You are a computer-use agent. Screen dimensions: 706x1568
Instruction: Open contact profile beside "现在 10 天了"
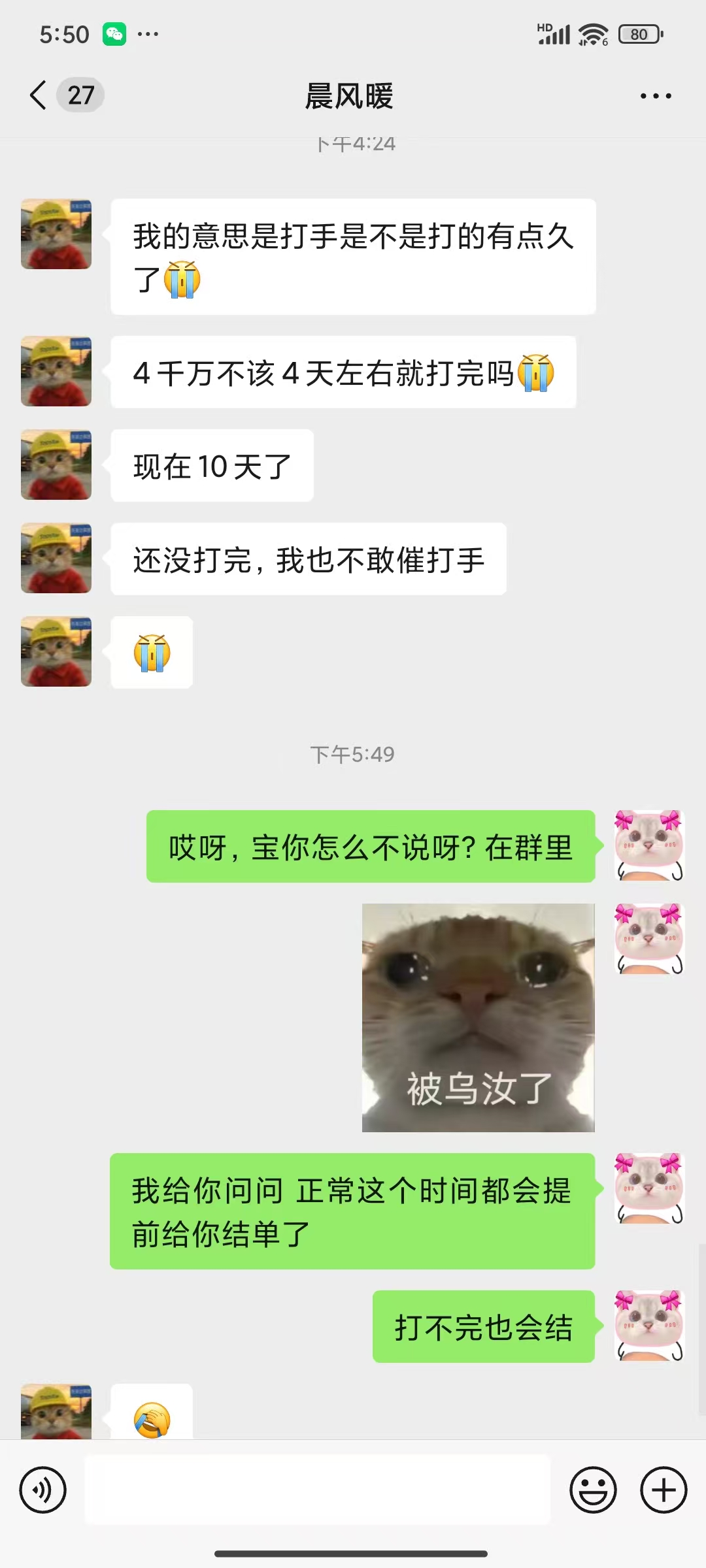(x=56, y=465)
